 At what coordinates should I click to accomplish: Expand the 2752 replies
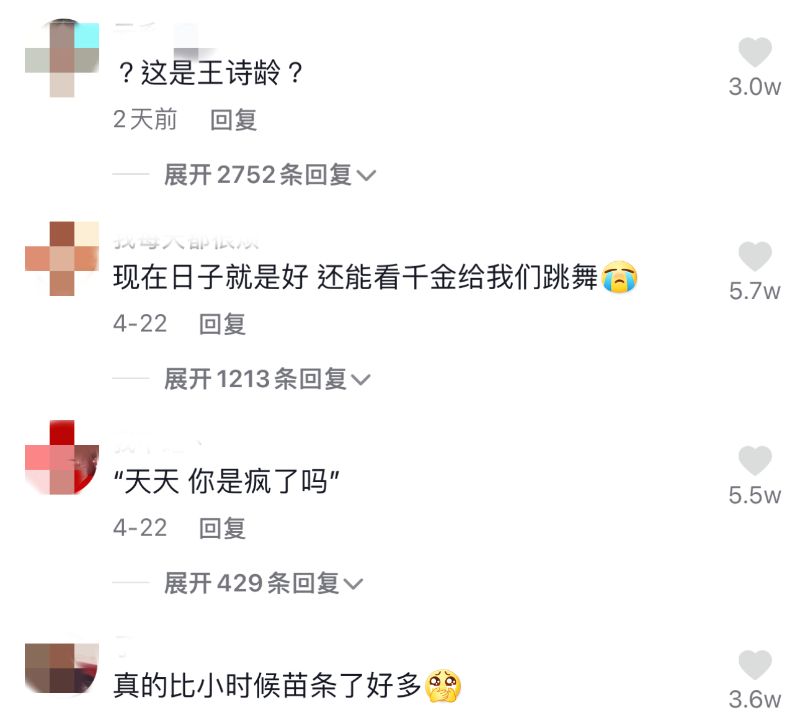click(269, 175)
